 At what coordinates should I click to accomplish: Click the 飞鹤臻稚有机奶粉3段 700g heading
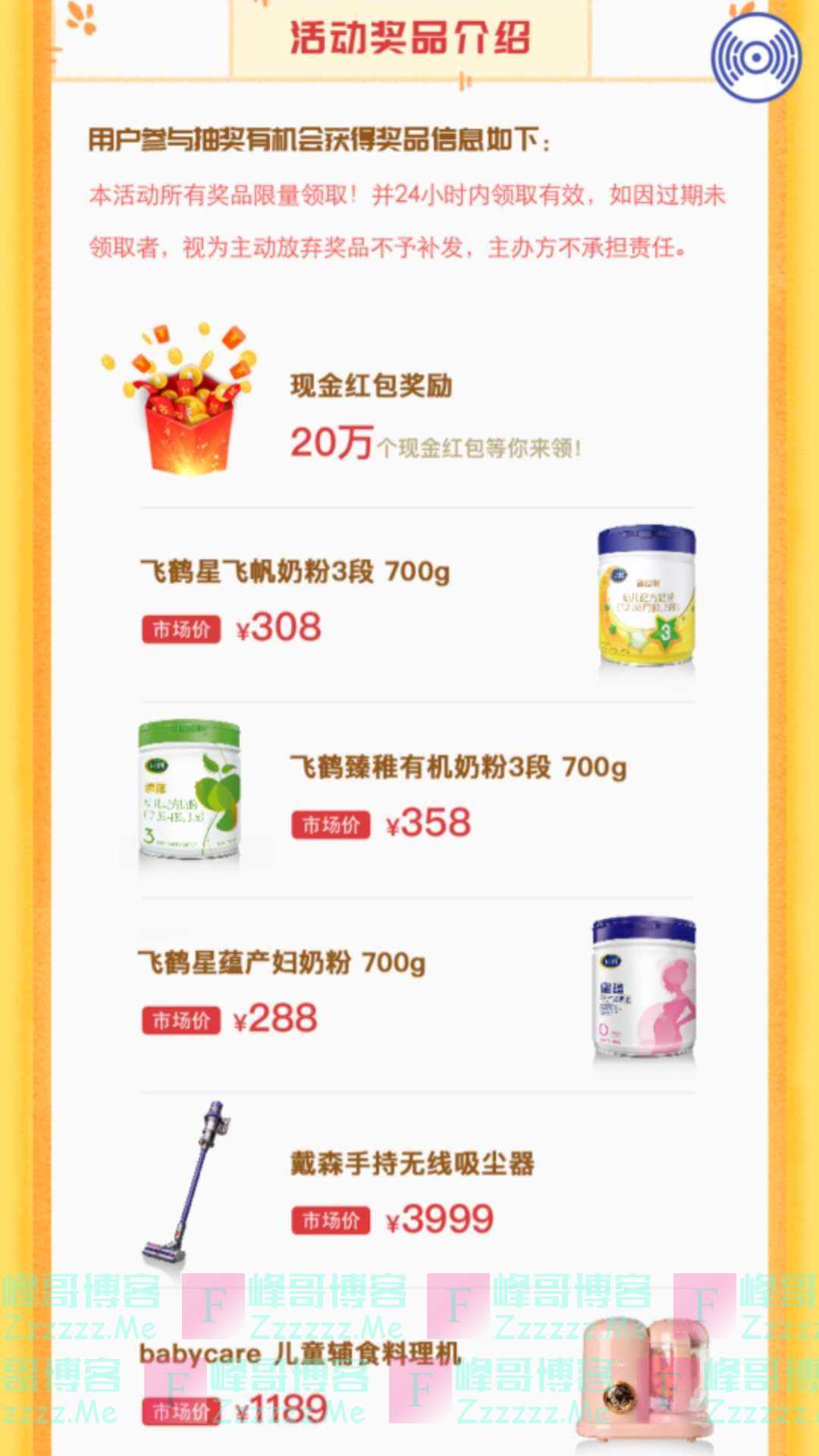459,767
